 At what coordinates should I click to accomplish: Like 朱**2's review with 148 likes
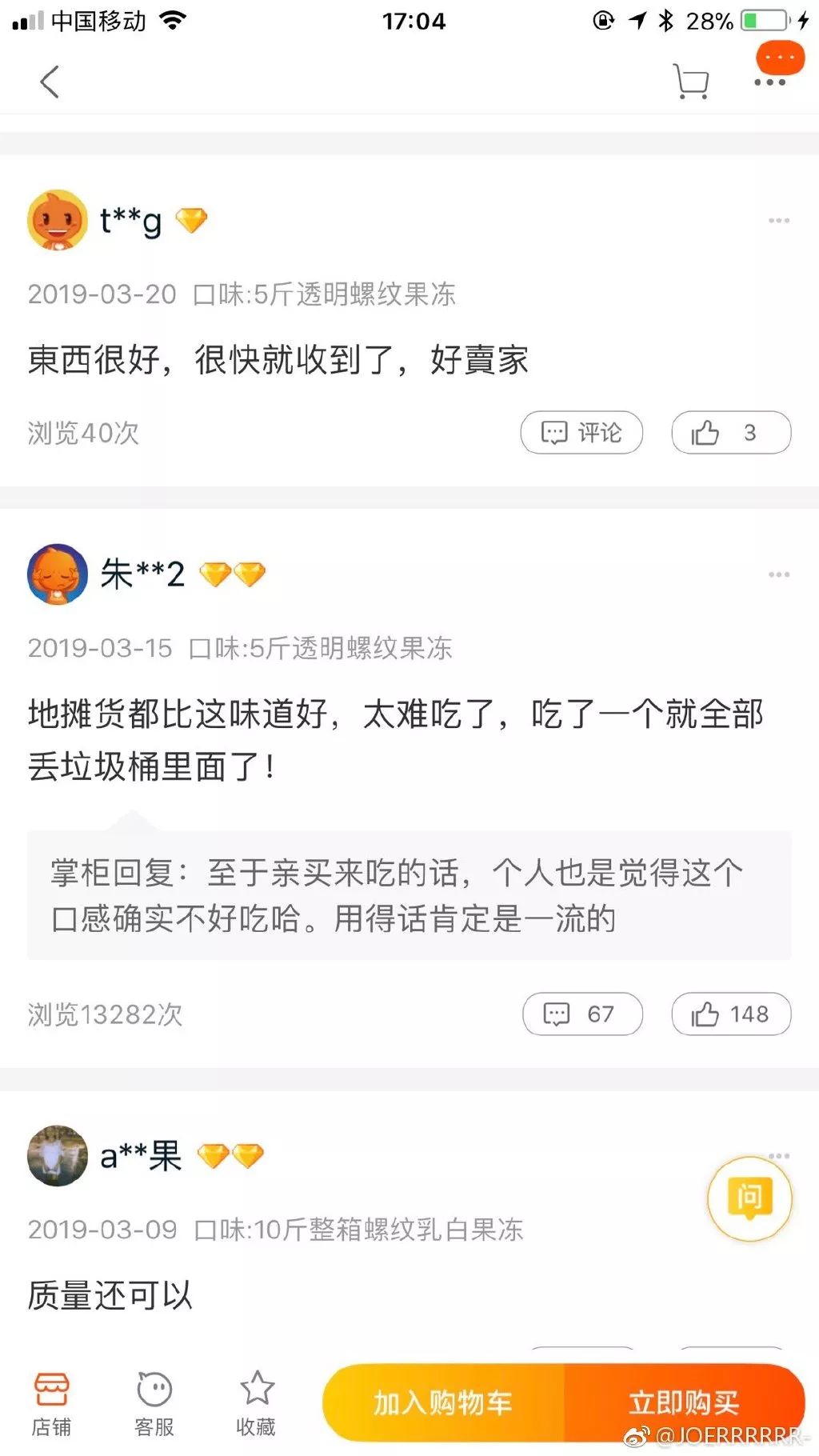(x=731, y=1014)
